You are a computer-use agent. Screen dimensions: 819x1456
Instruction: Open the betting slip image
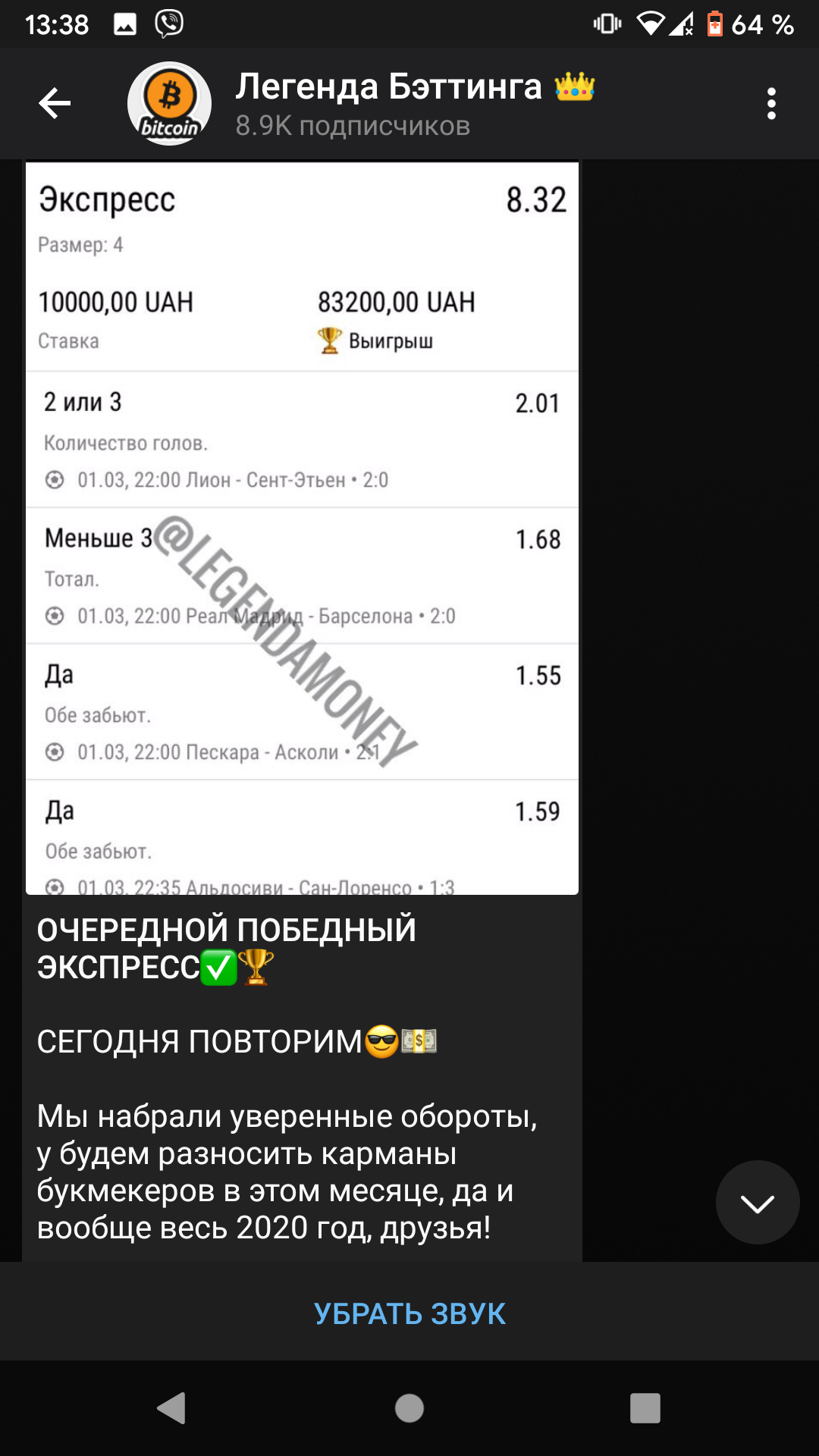[x=302, y=528]
